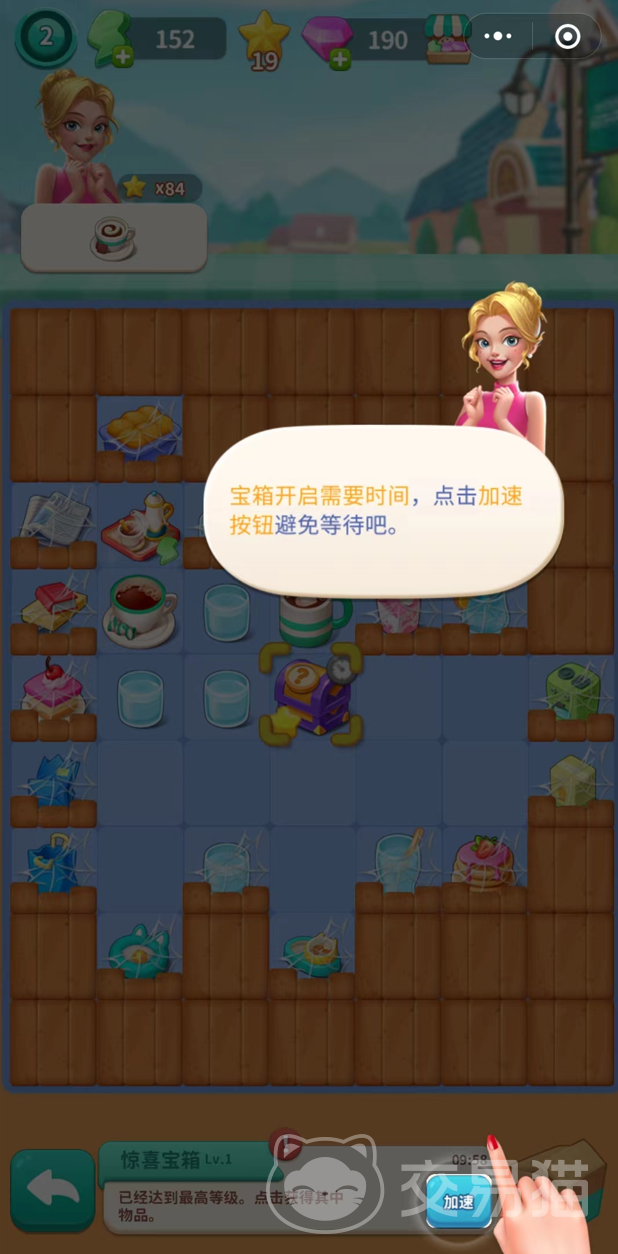
Task: Go back with the green arrow button
Action: click(x=52, y=1190)
